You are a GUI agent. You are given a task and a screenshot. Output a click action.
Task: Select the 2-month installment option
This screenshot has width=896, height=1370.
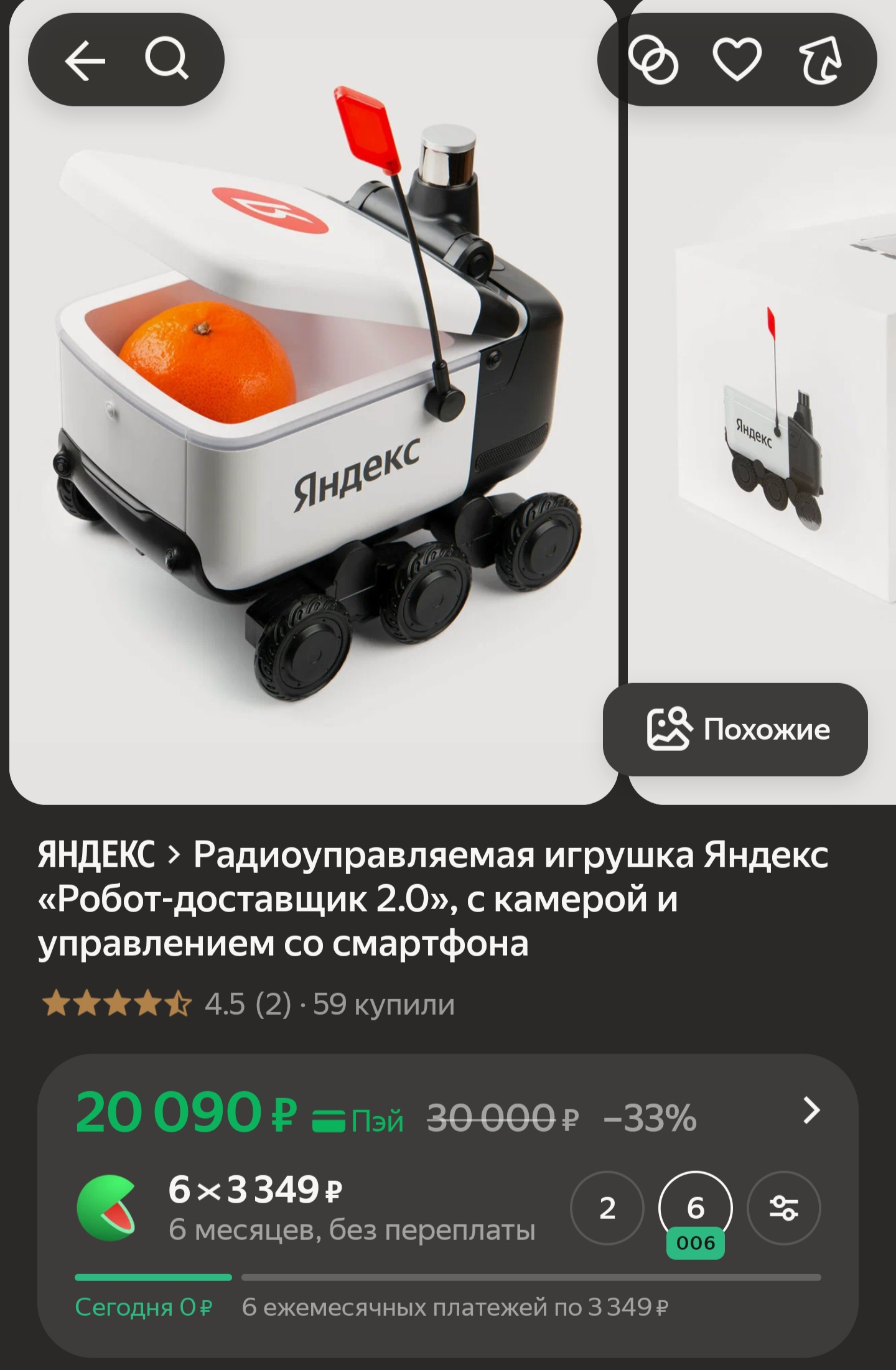click(607, 1208)
